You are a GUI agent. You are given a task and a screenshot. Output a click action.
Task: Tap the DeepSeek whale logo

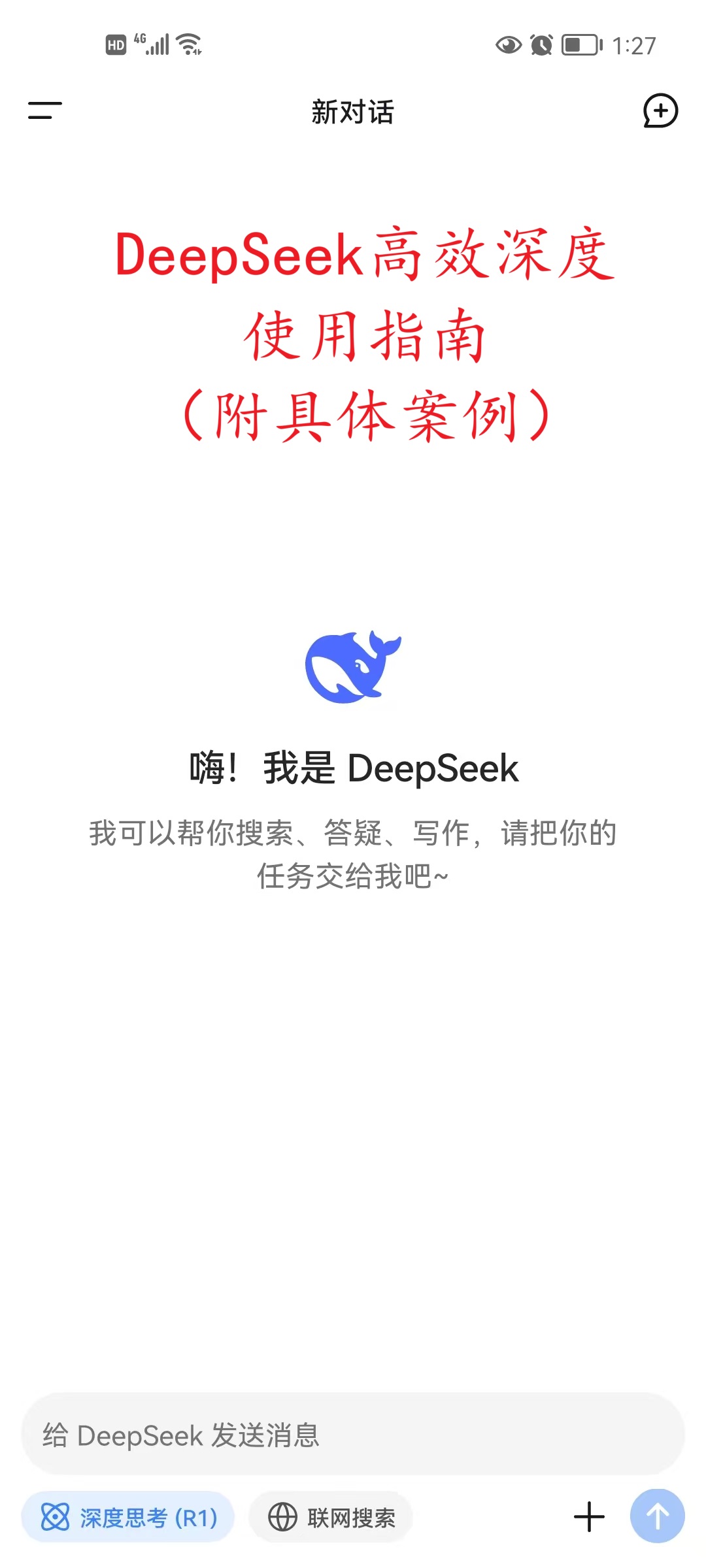click(x=353, y=666)
